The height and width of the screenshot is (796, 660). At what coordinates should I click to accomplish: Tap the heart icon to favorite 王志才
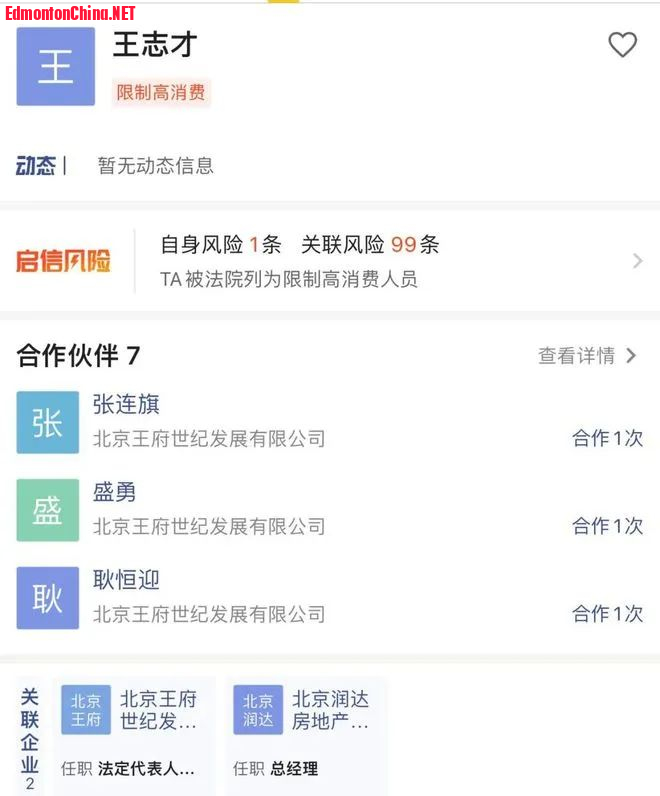pyautogui.click(x=622, y=44)
